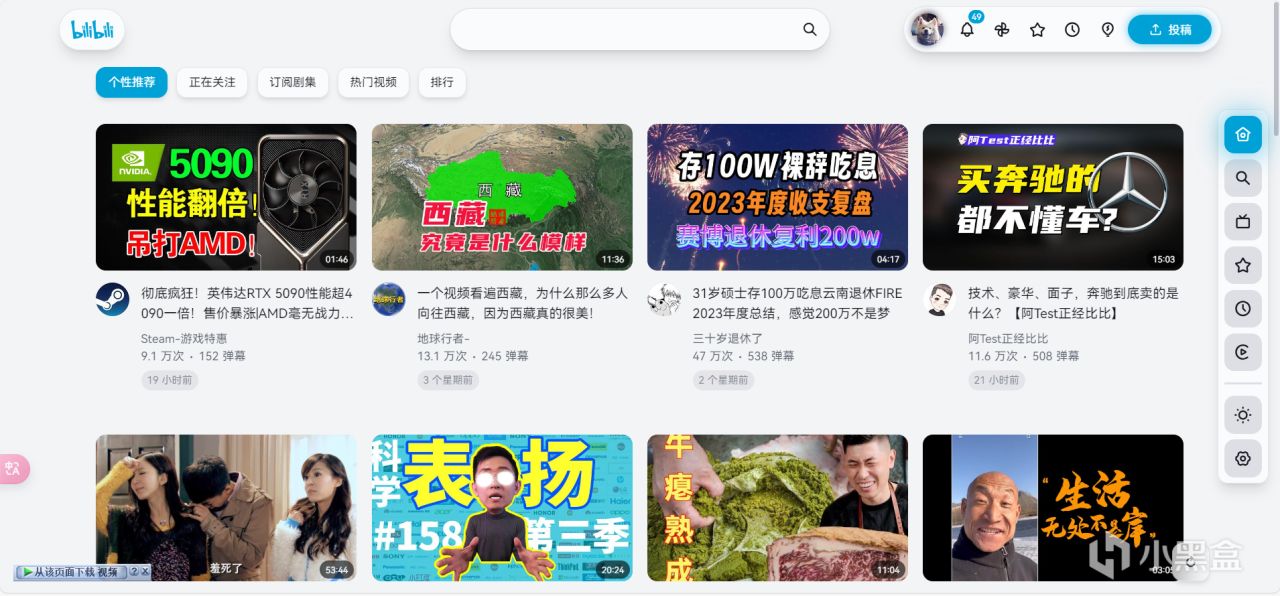This screenshot has height=596, width=1280.
Task: Switch to 订阅剧集 tab
Action: [x=293, y=82]
